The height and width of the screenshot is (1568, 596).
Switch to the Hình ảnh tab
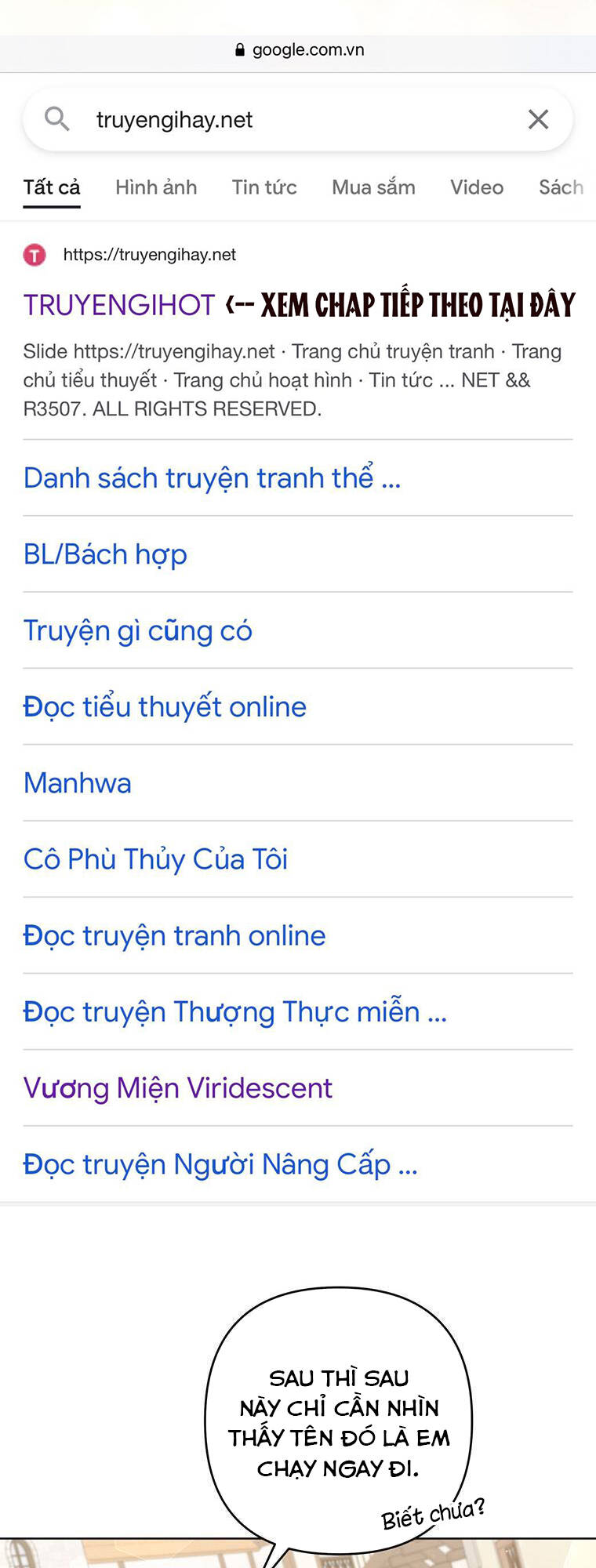tap(156, 187)
